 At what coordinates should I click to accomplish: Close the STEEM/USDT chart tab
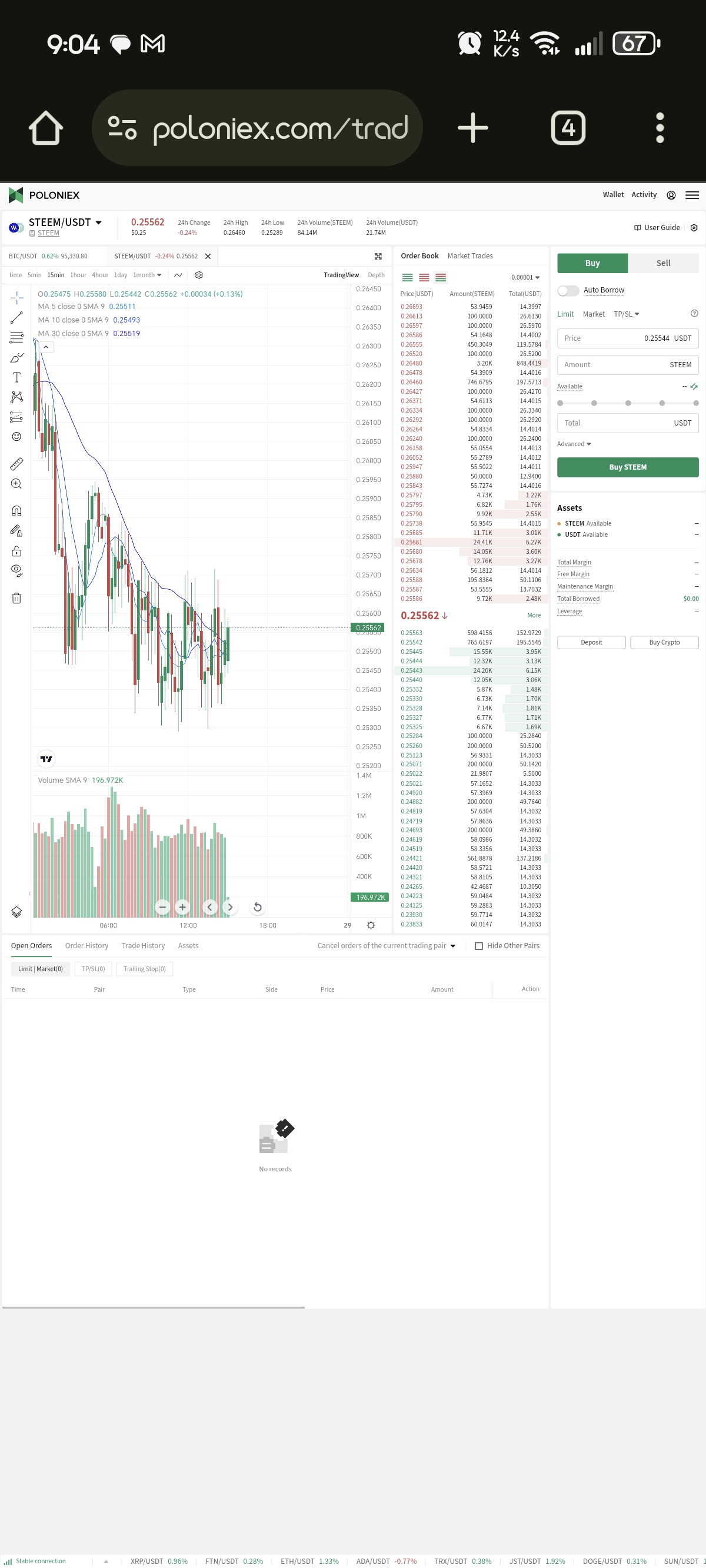point(208,256)
